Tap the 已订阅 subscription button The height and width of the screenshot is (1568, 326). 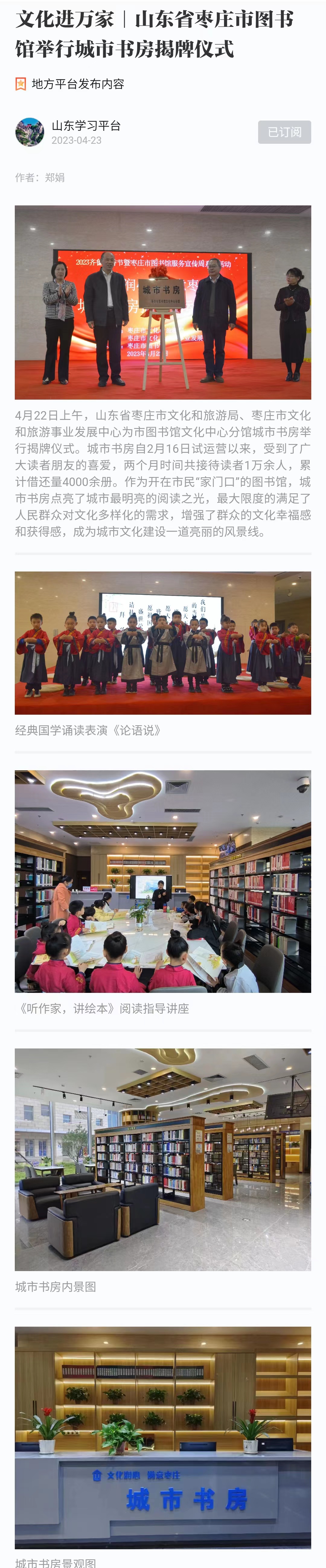point(284,132)
